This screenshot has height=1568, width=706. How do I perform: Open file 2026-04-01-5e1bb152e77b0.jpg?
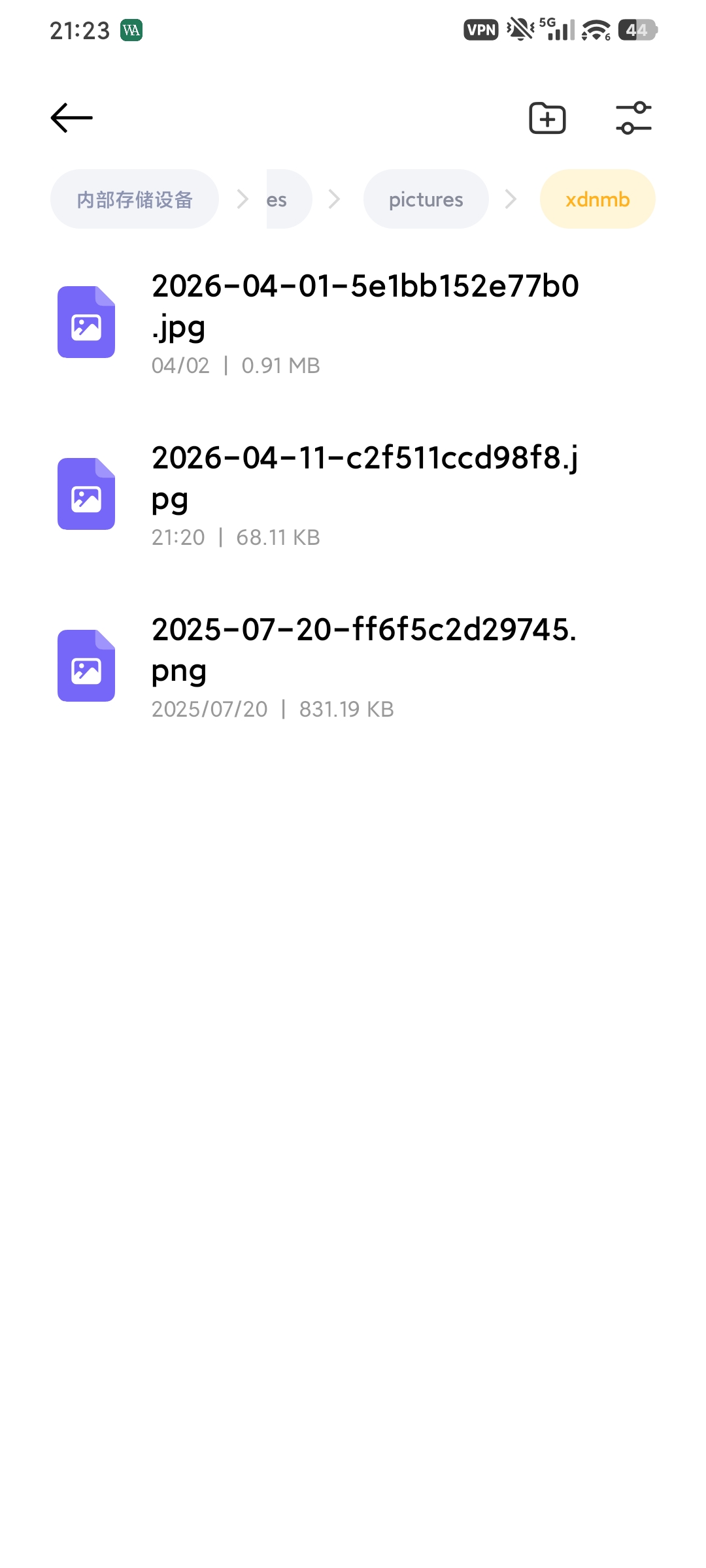click(353, 322)
